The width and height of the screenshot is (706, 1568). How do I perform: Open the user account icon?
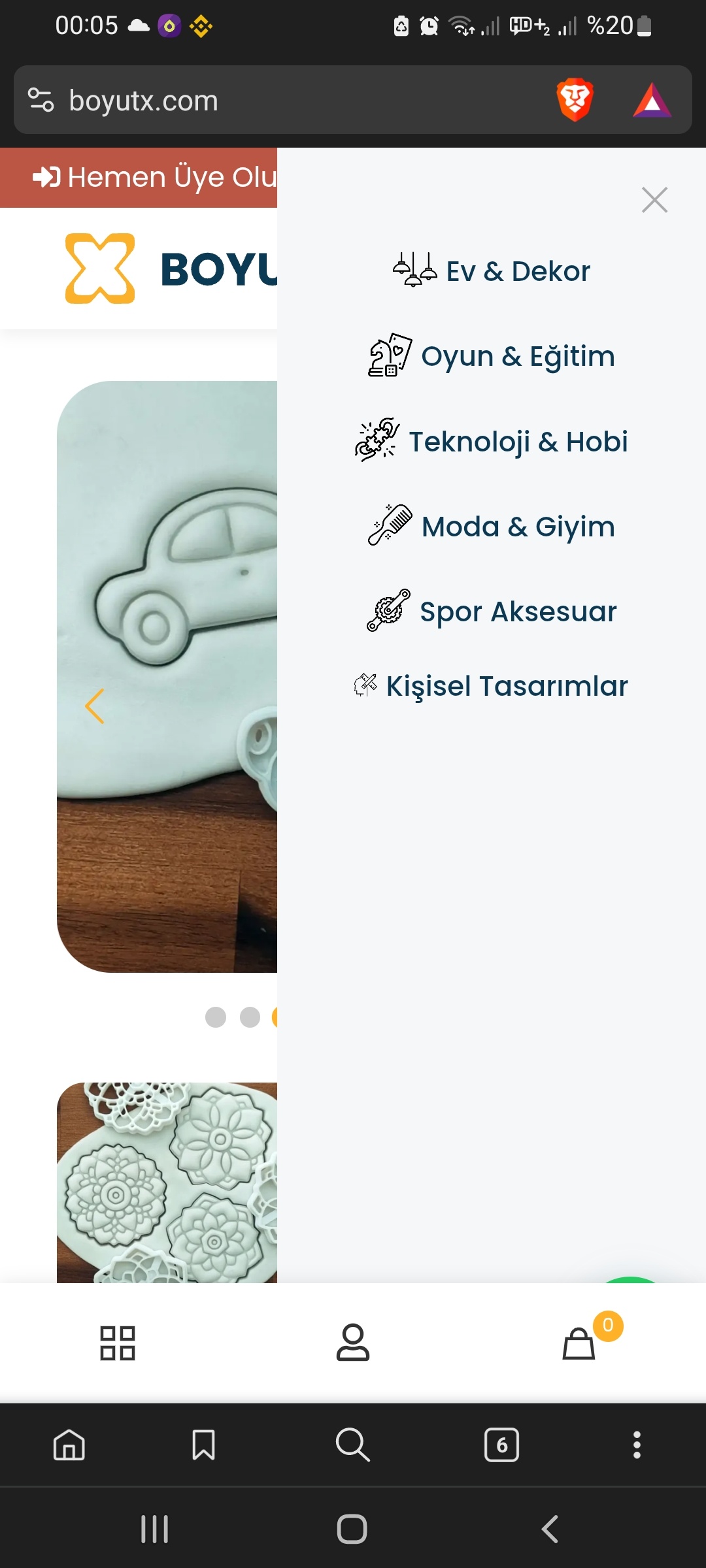coord(353,1343)
